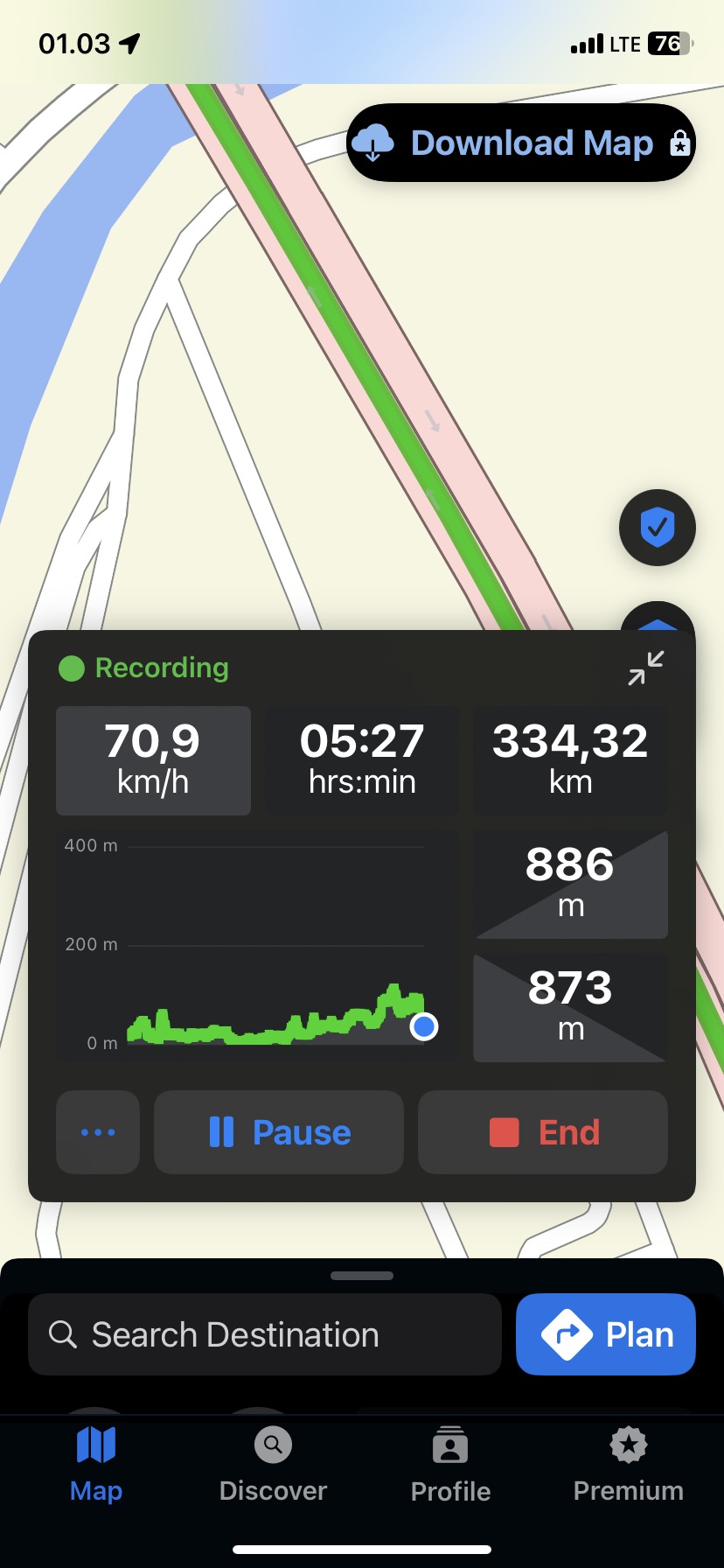This screenshot has width=724, height=1568.
Task: Select the Map tab
Action: click(96, 1465)
